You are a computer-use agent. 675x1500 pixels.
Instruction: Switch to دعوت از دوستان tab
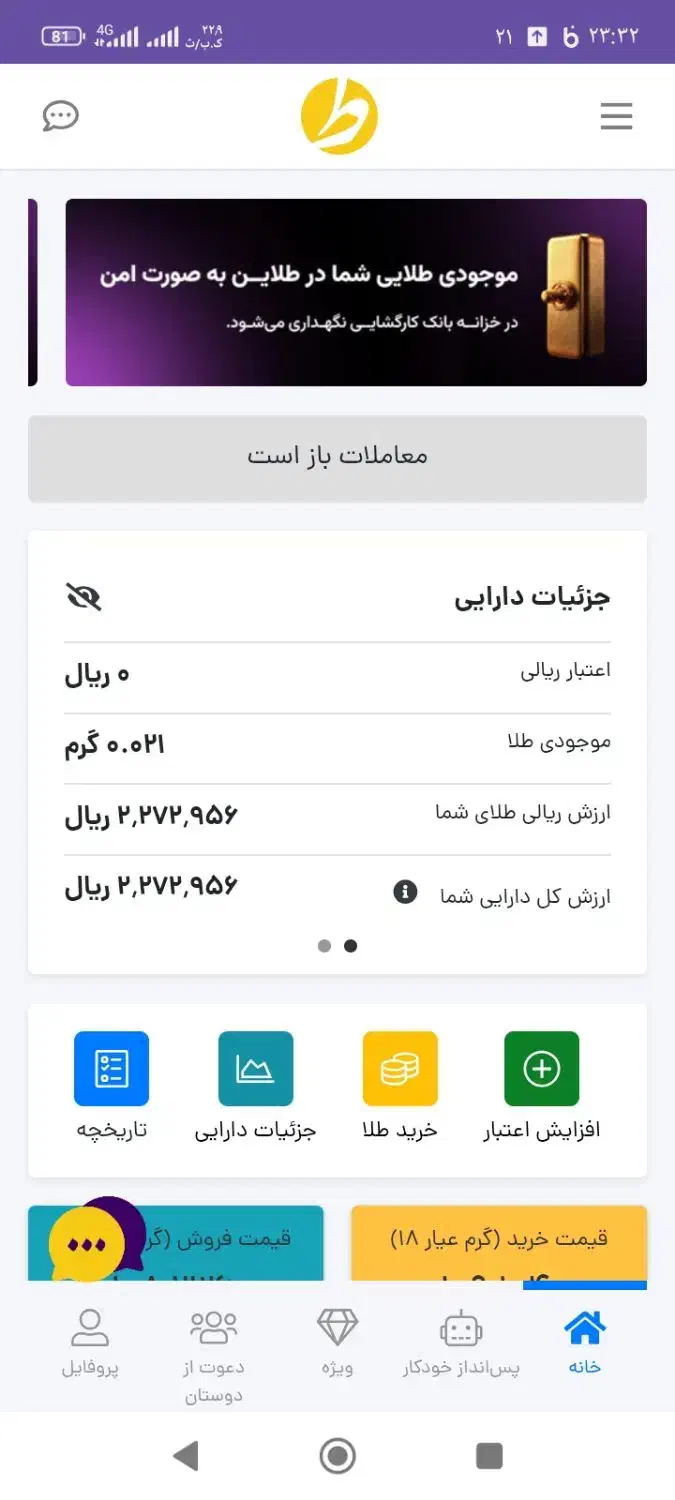coord(213,1350)
